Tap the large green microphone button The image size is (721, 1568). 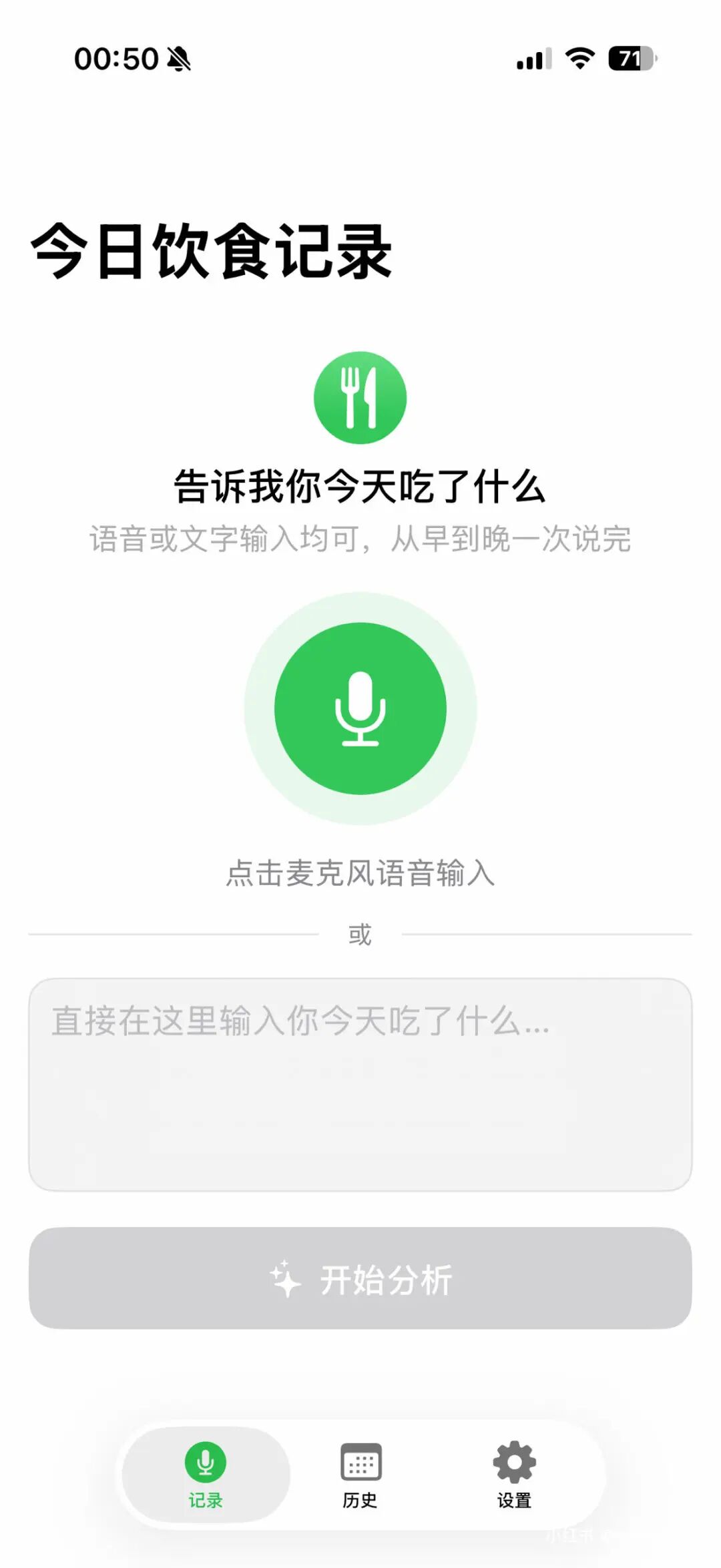[x=360, y=709]
